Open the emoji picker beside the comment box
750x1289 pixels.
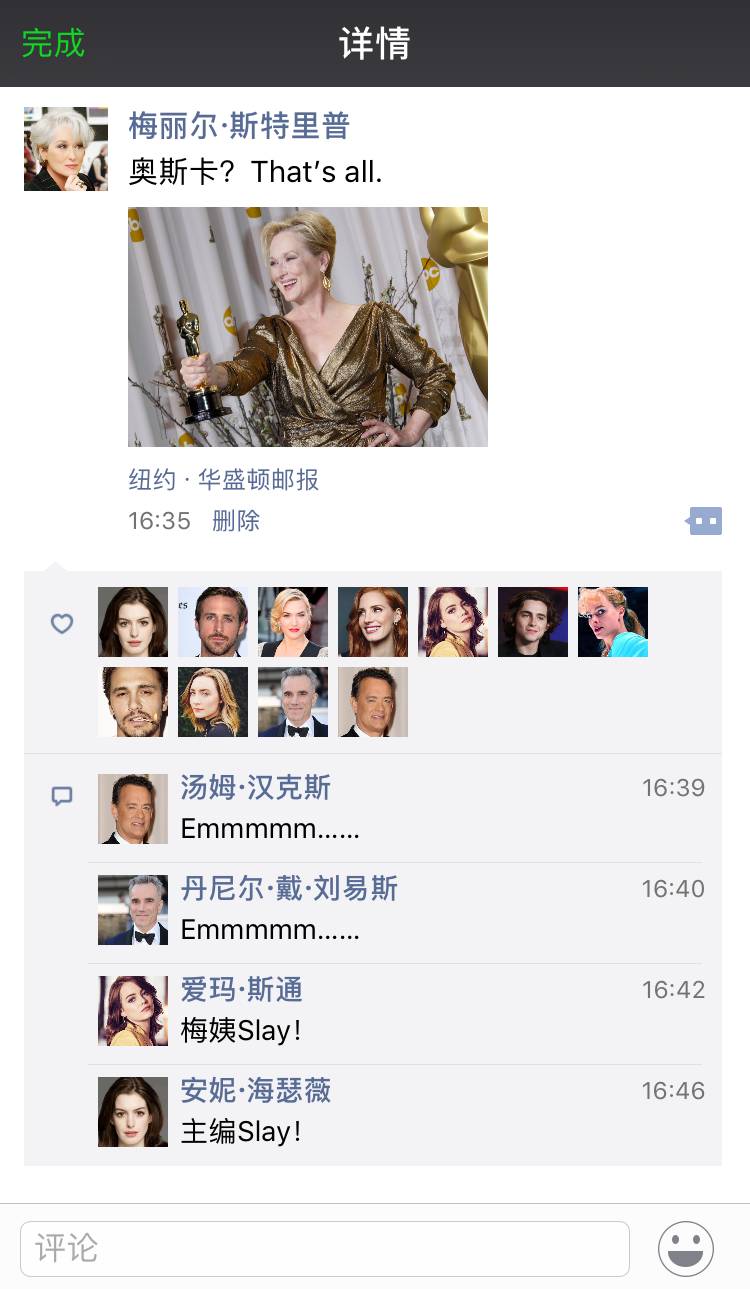685,1249
